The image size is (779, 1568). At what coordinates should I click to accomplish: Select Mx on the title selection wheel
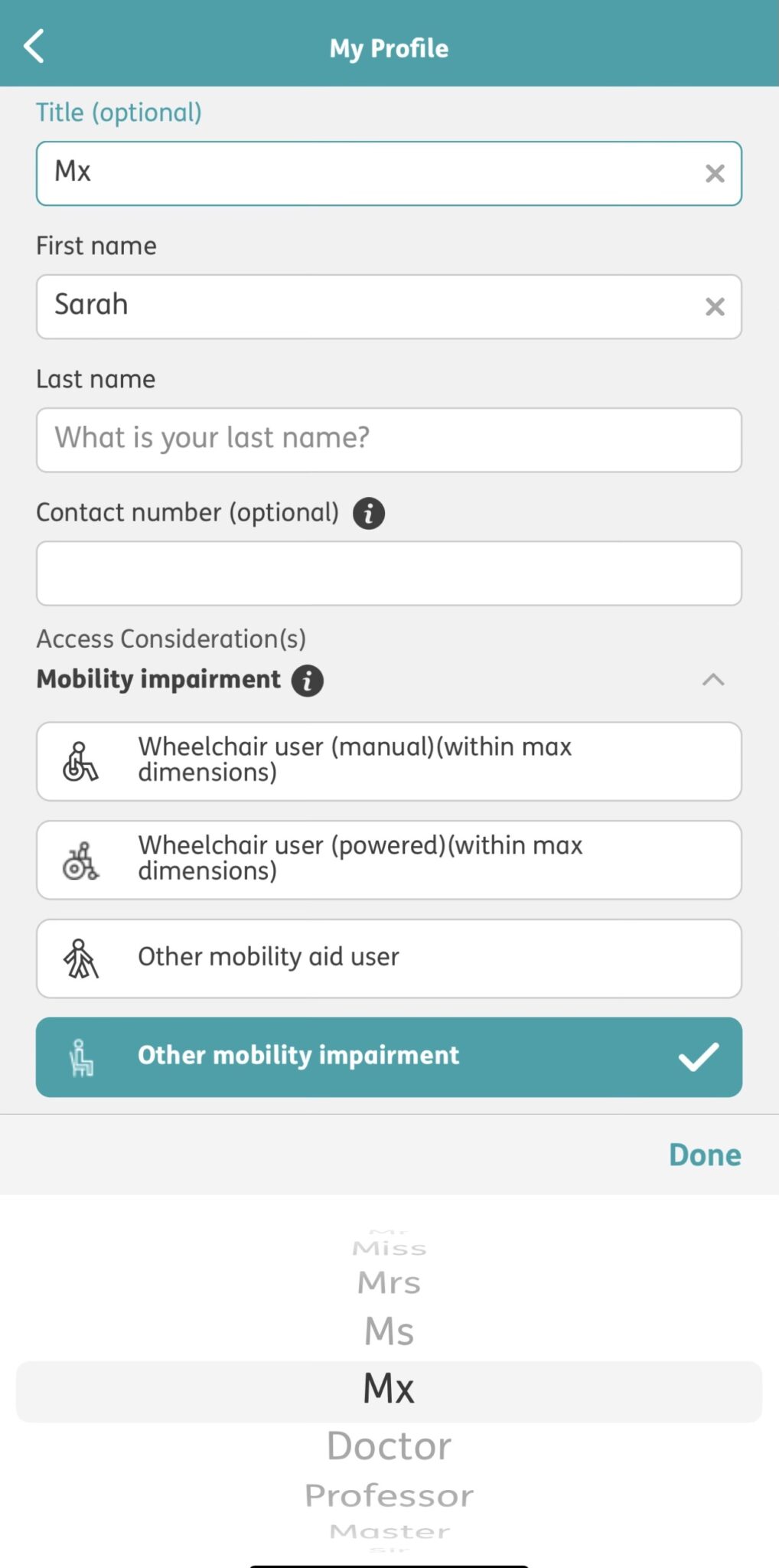[389, 1390]
